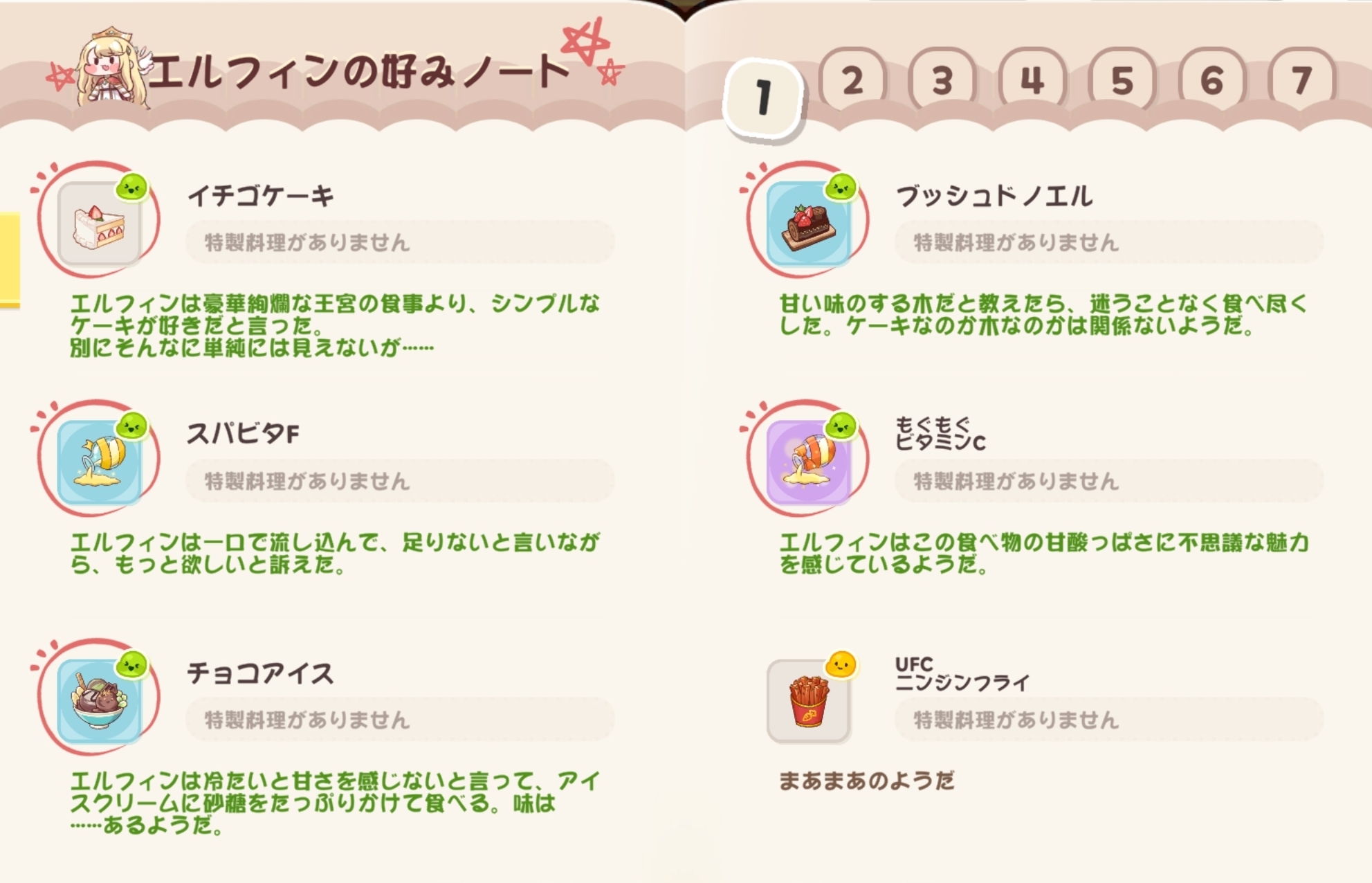Open page tab 3
The image size is (1372, 883).
click(x=942, y=80)
